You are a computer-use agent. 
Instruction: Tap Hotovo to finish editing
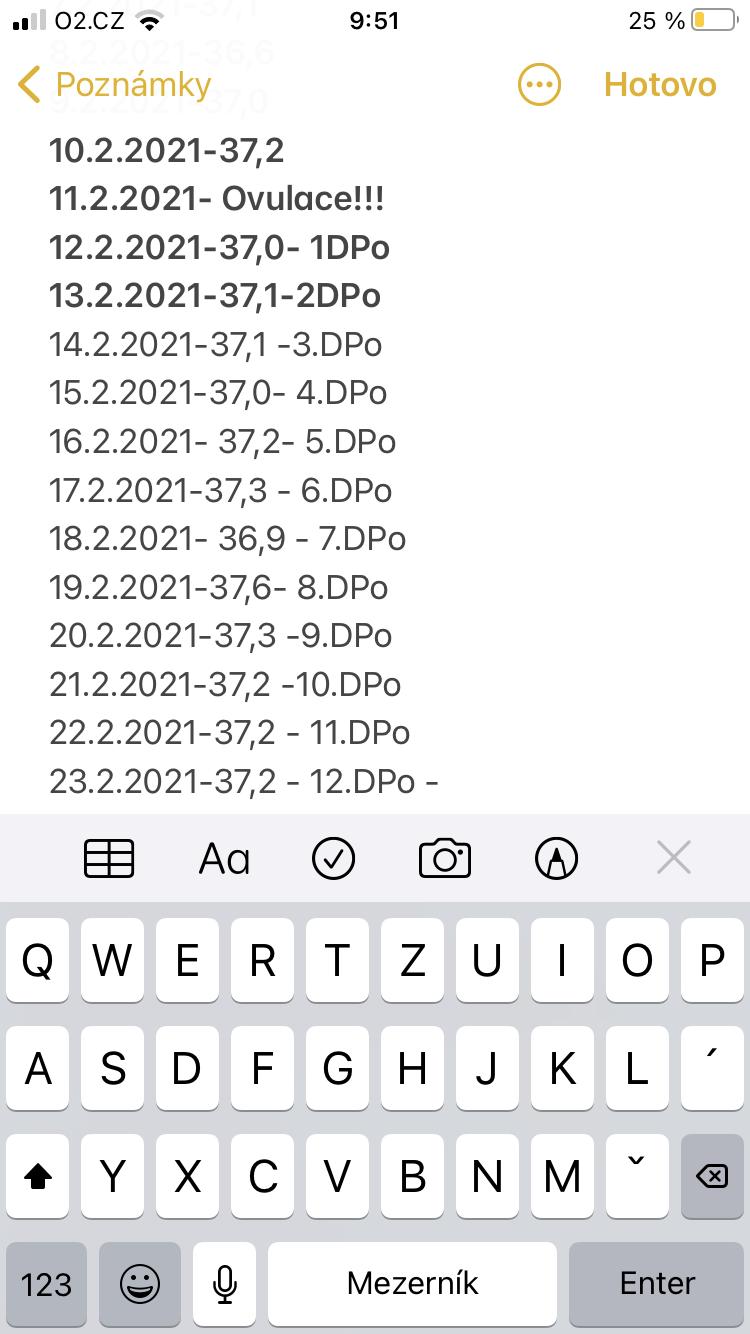click(660, 85)
